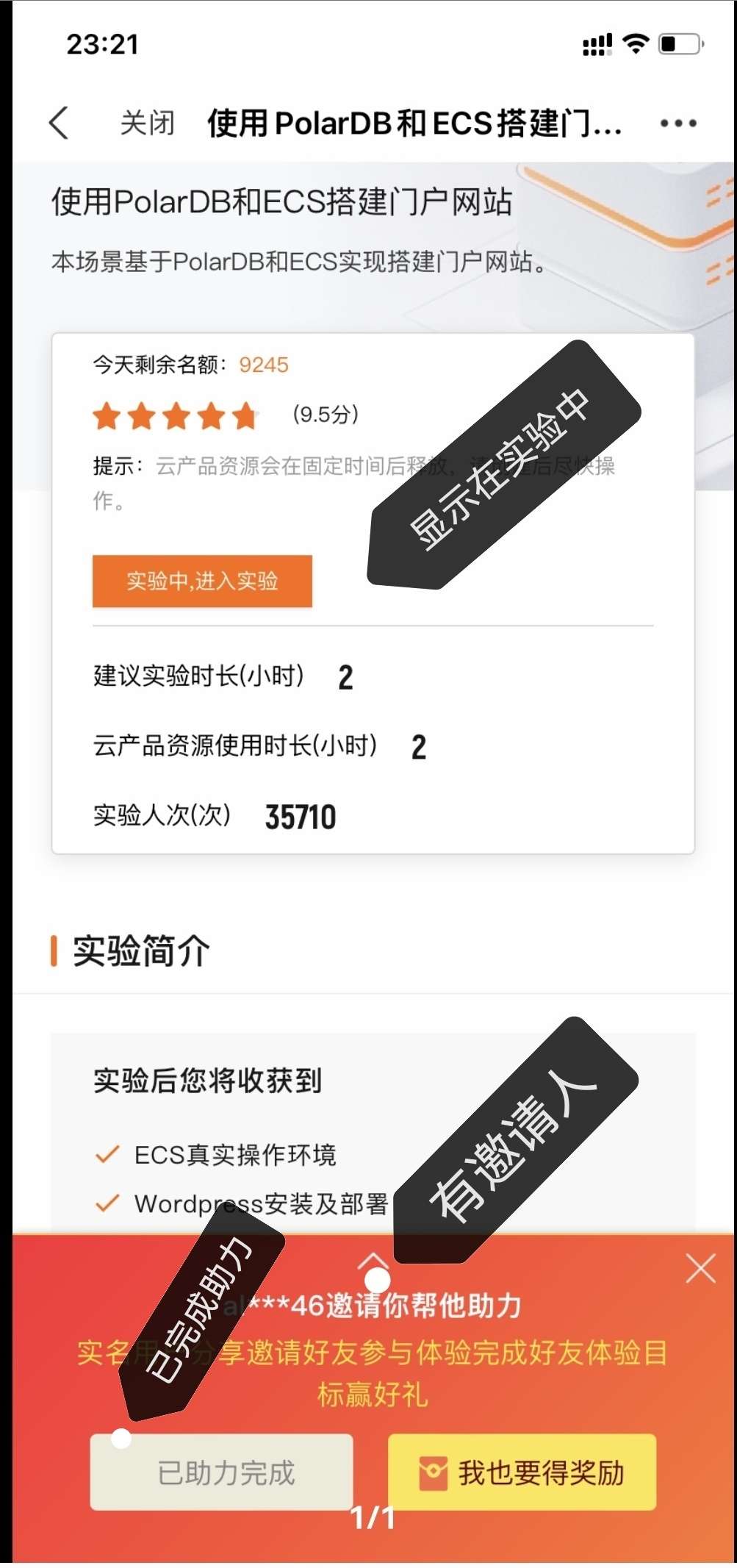Select 我也要得奖励 to get rewards
This screenshot has height=1568, width=737.
[522, 1472]
